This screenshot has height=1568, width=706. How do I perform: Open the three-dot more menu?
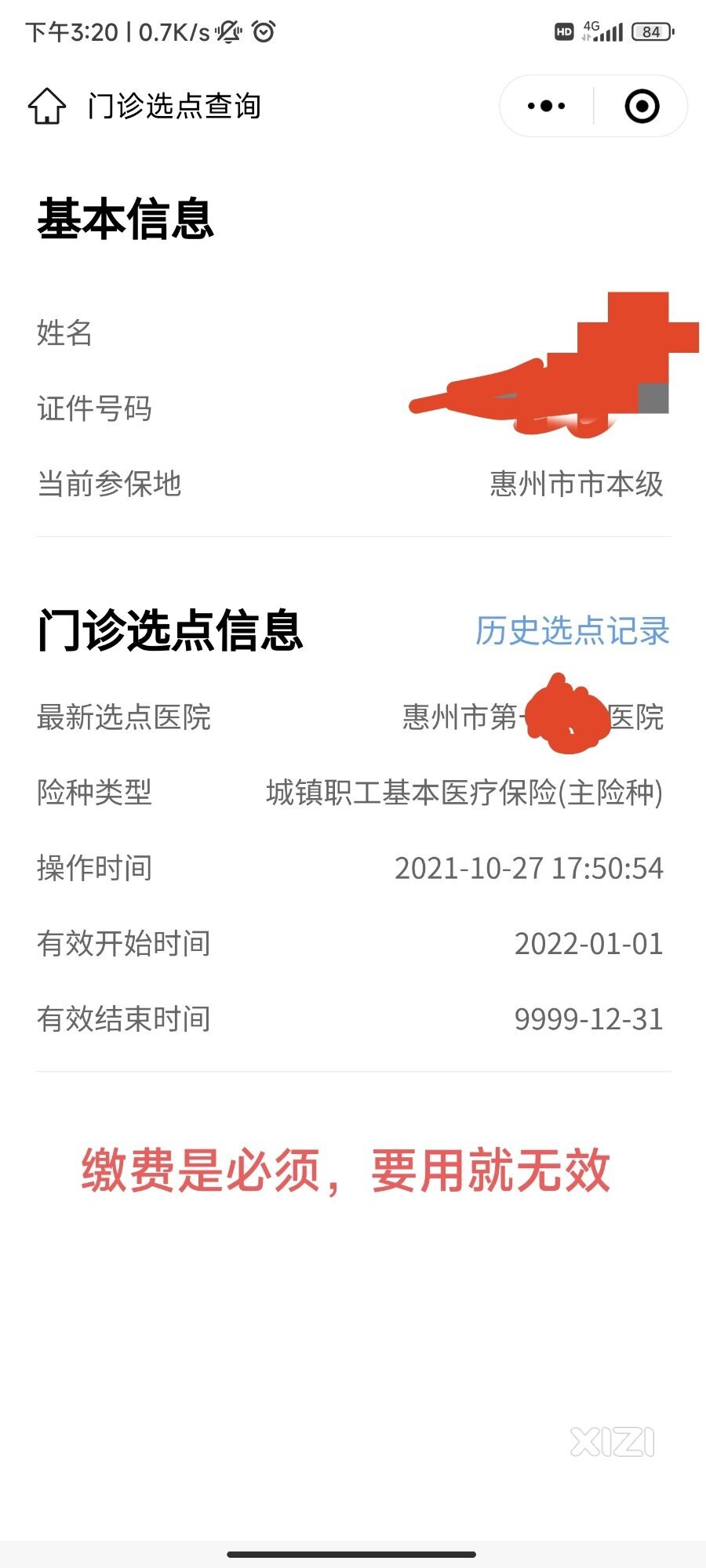[547, 106]
